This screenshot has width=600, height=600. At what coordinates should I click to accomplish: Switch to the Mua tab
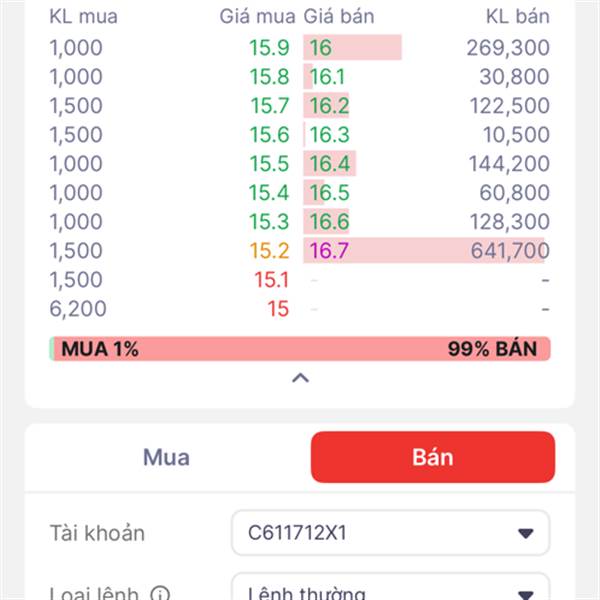(x=166, y=458)
